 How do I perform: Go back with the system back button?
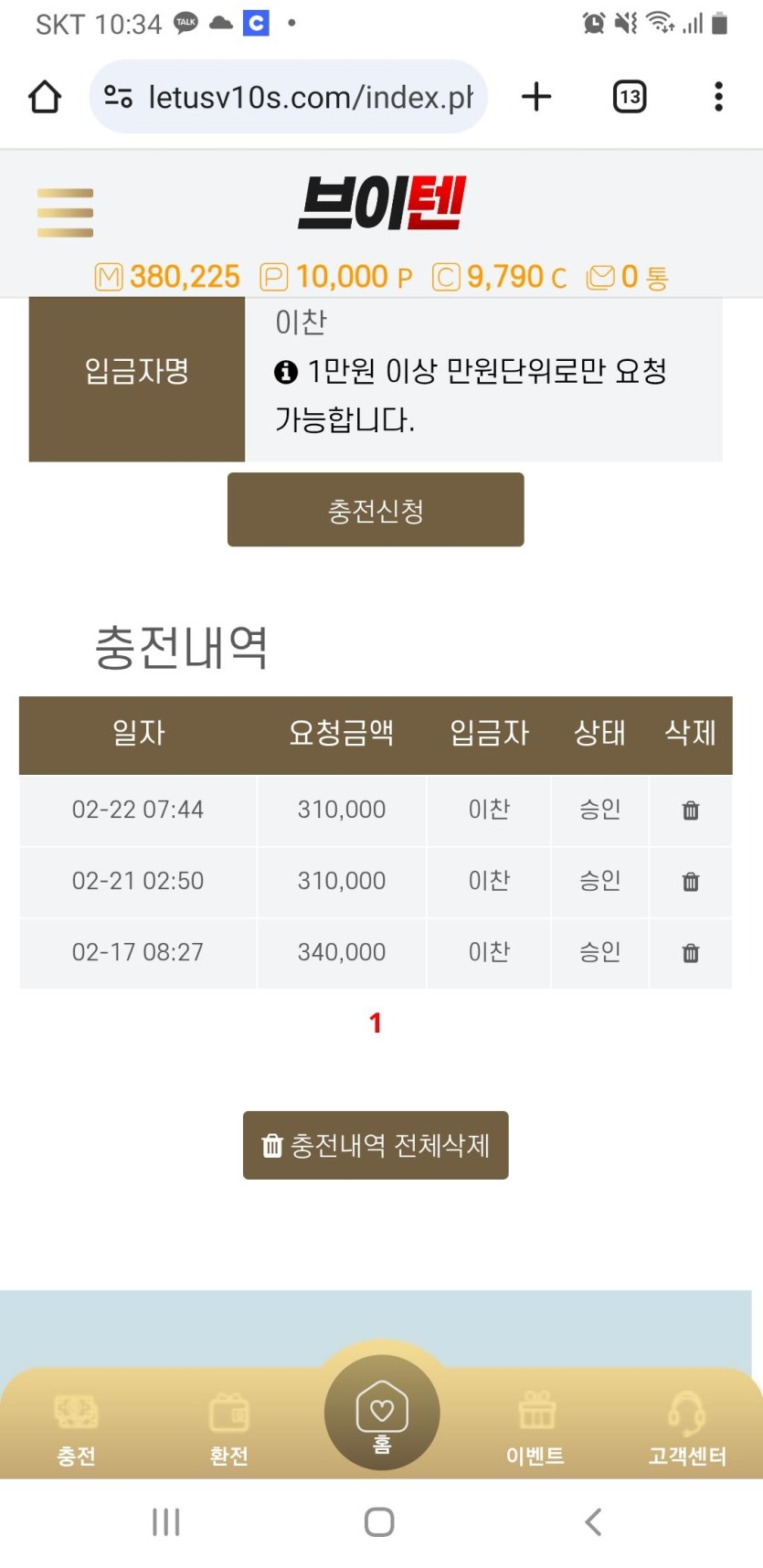click(x=593, y=1522)
